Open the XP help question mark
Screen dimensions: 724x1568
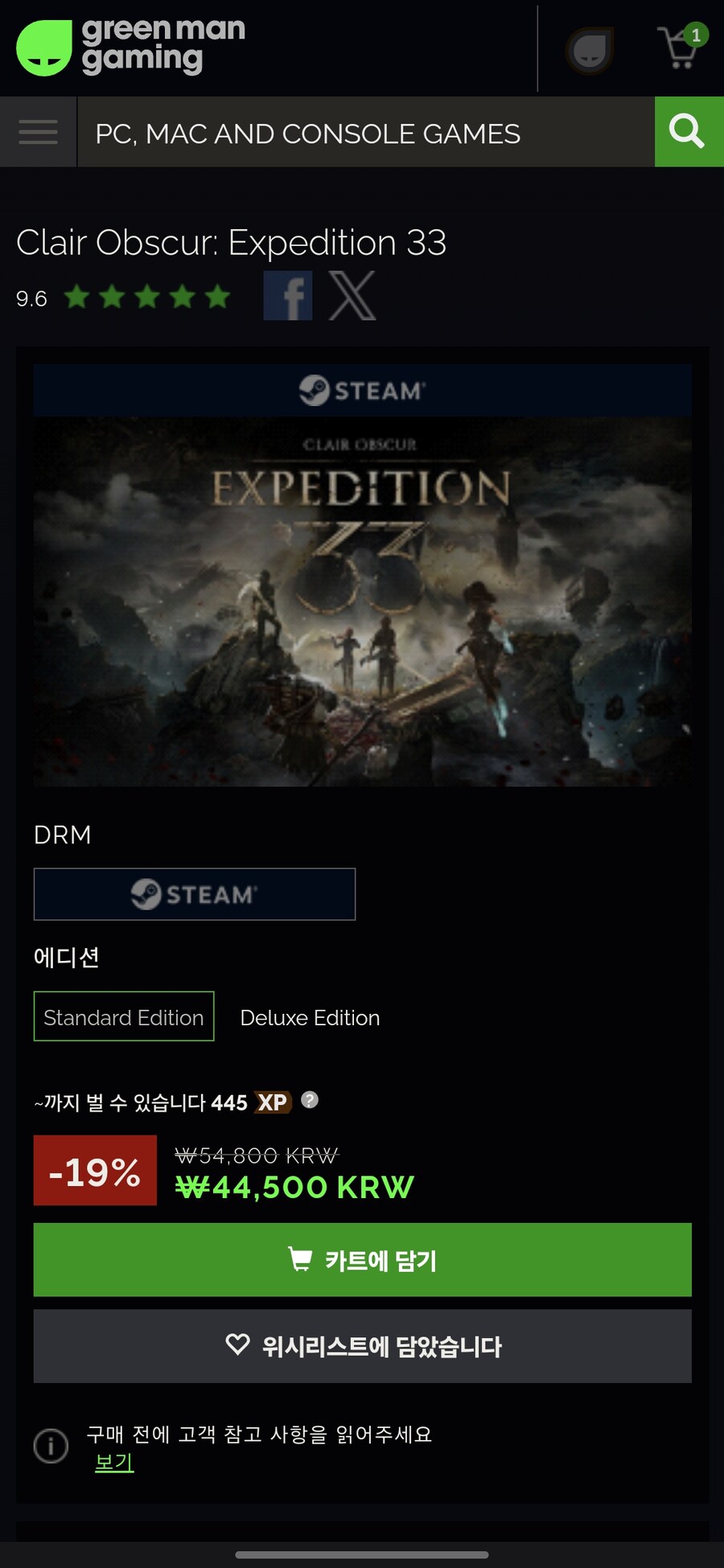[x=310, y=1100]
